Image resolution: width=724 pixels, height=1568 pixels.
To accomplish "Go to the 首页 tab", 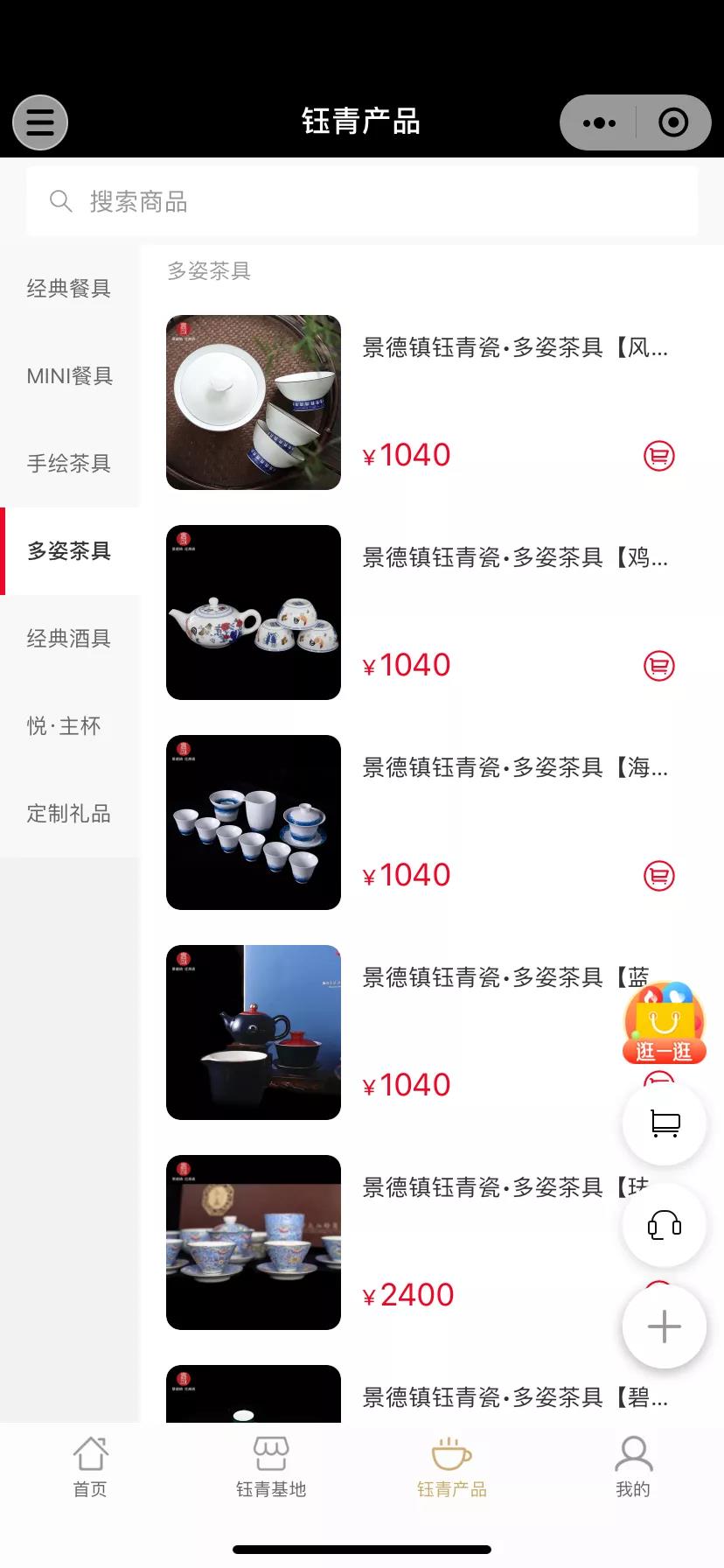I will tap(90, 1467).
